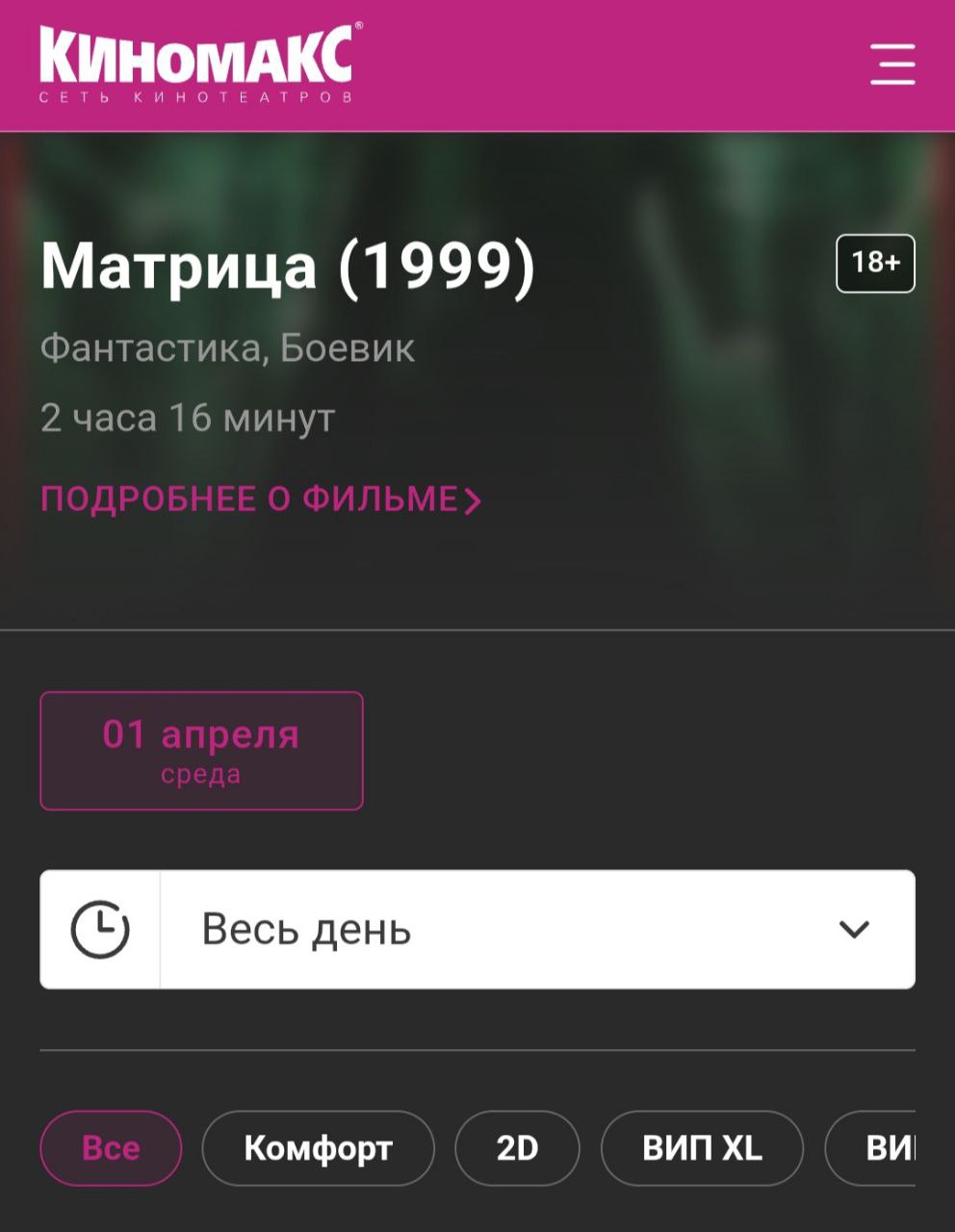Image resolution: width=955 pixels, height=1232 pixels.
Task: Filter sessions by Комфорт
Action: [318, 1148]
